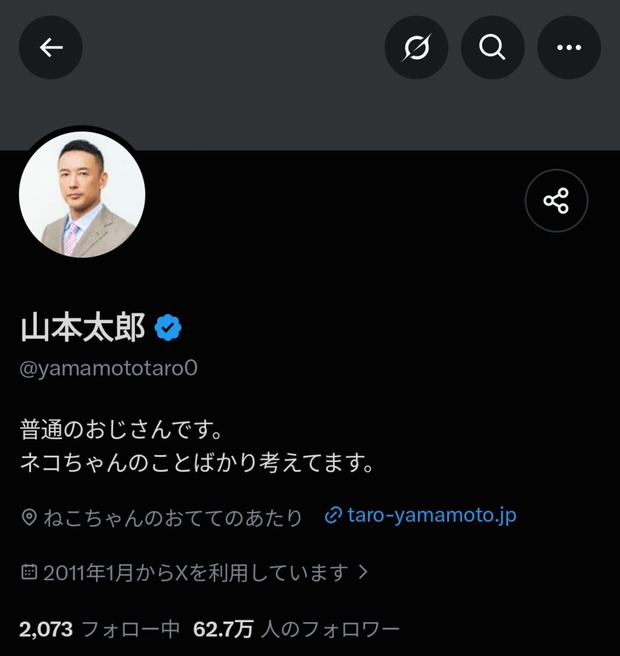View the 2,073 フォロー中 list
The height and width of the screenshot is (656, 620).
[x=100, y=629]
